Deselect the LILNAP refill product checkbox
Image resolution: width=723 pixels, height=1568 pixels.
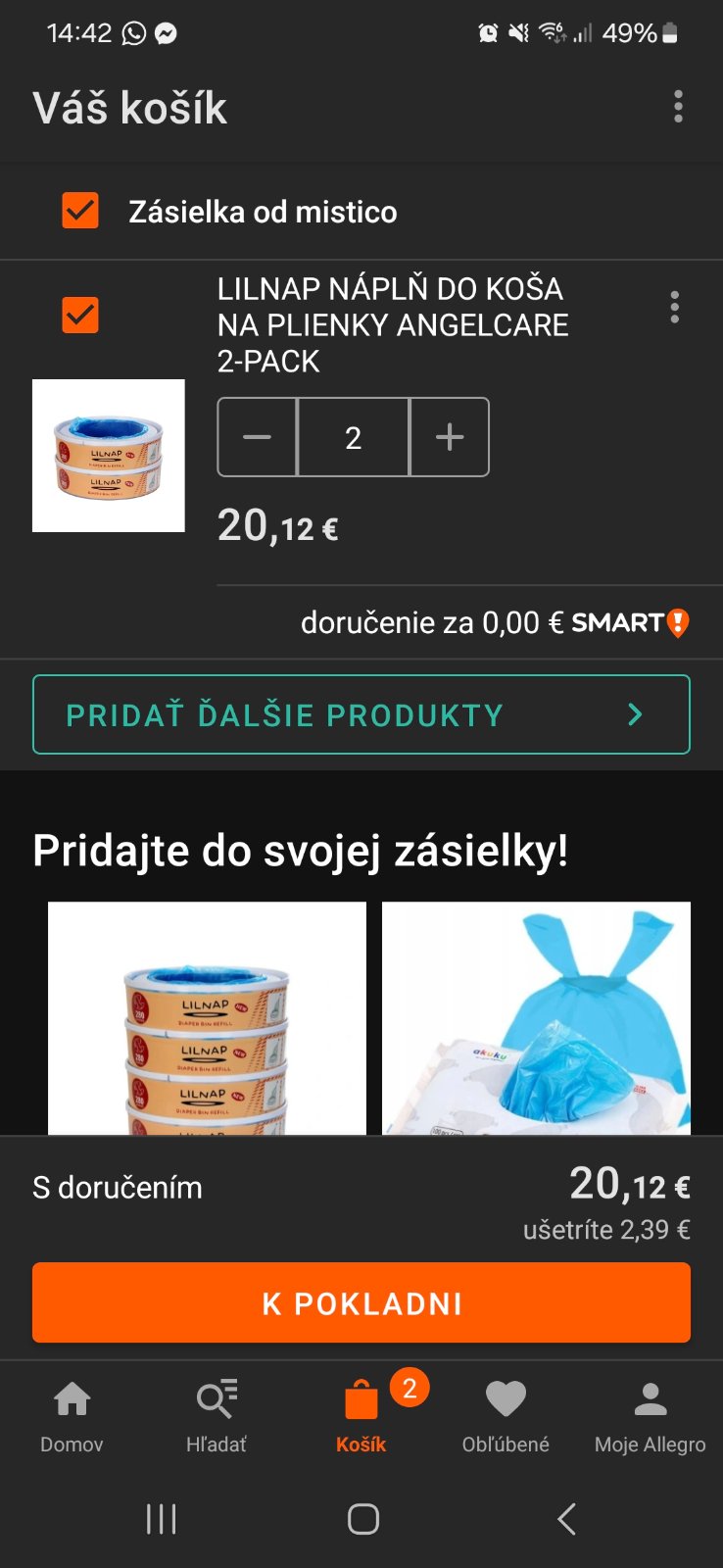[80, 315]
